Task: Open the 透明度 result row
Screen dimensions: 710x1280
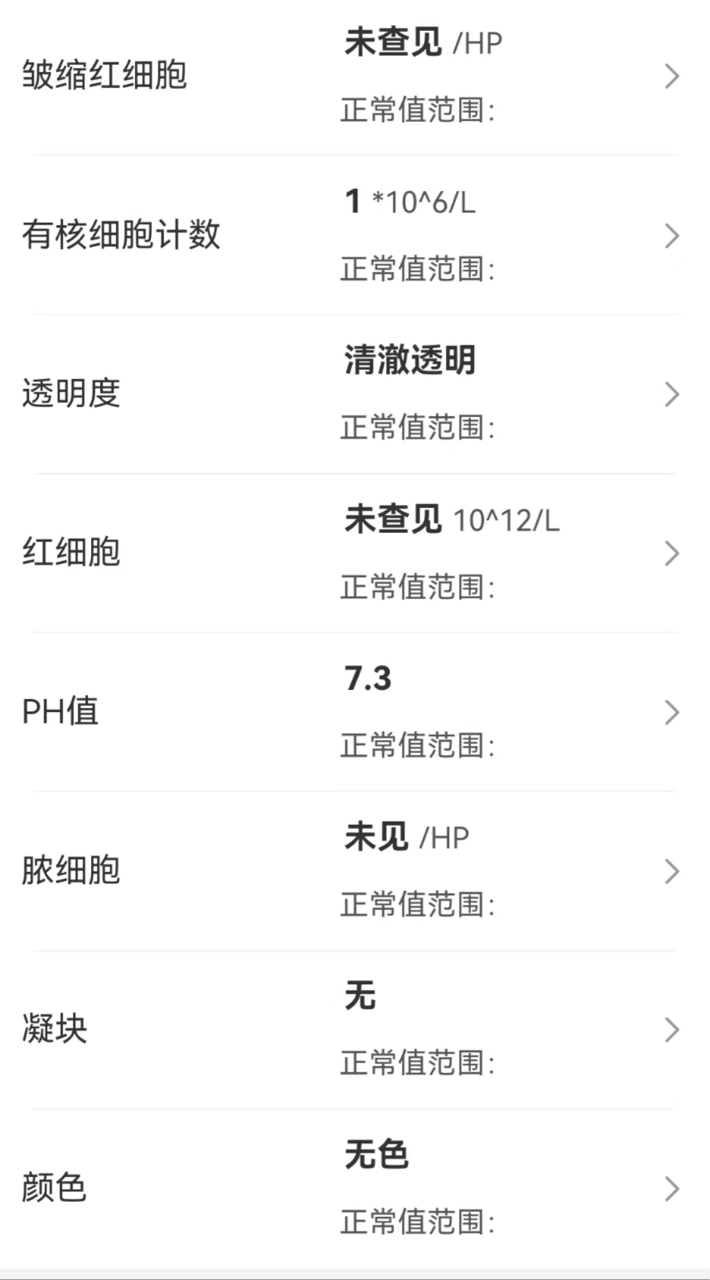Action: coord(355,394)
